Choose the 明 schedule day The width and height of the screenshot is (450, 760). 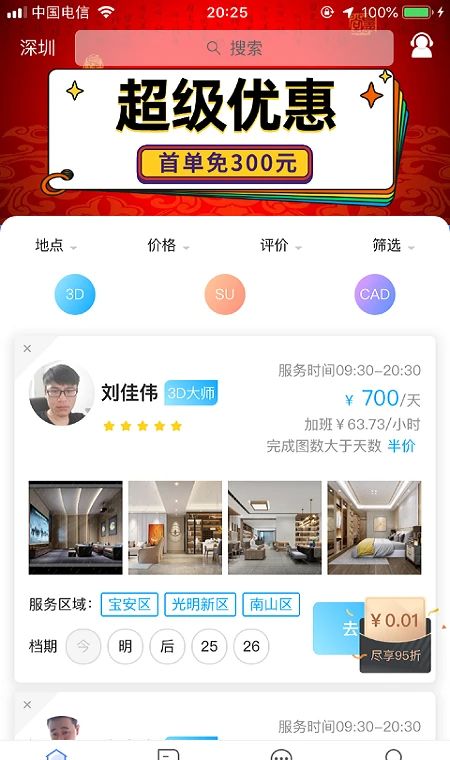pos(125,646)
